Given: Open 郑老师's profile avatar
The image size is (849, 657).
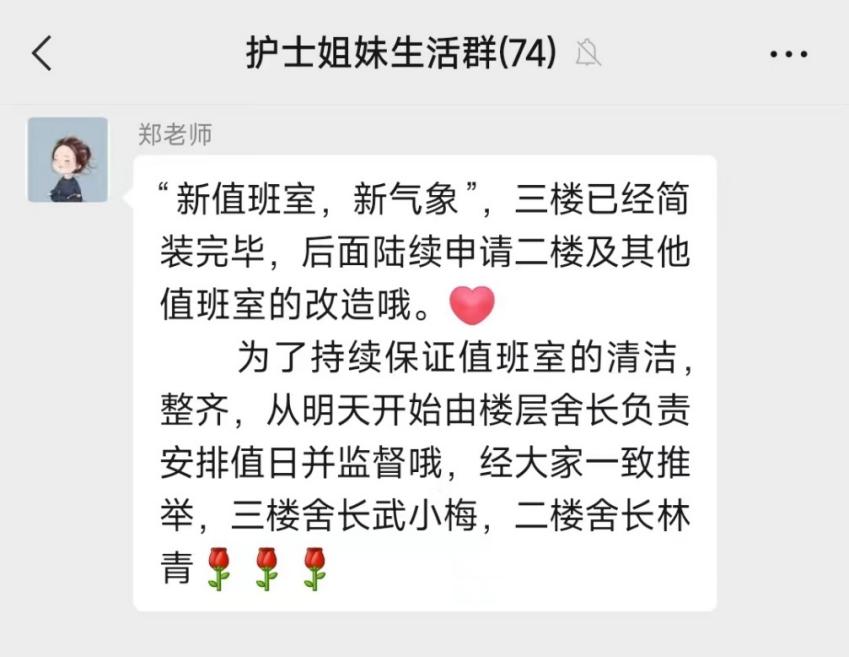Looking at the screenshot, I should pos(68,160).
